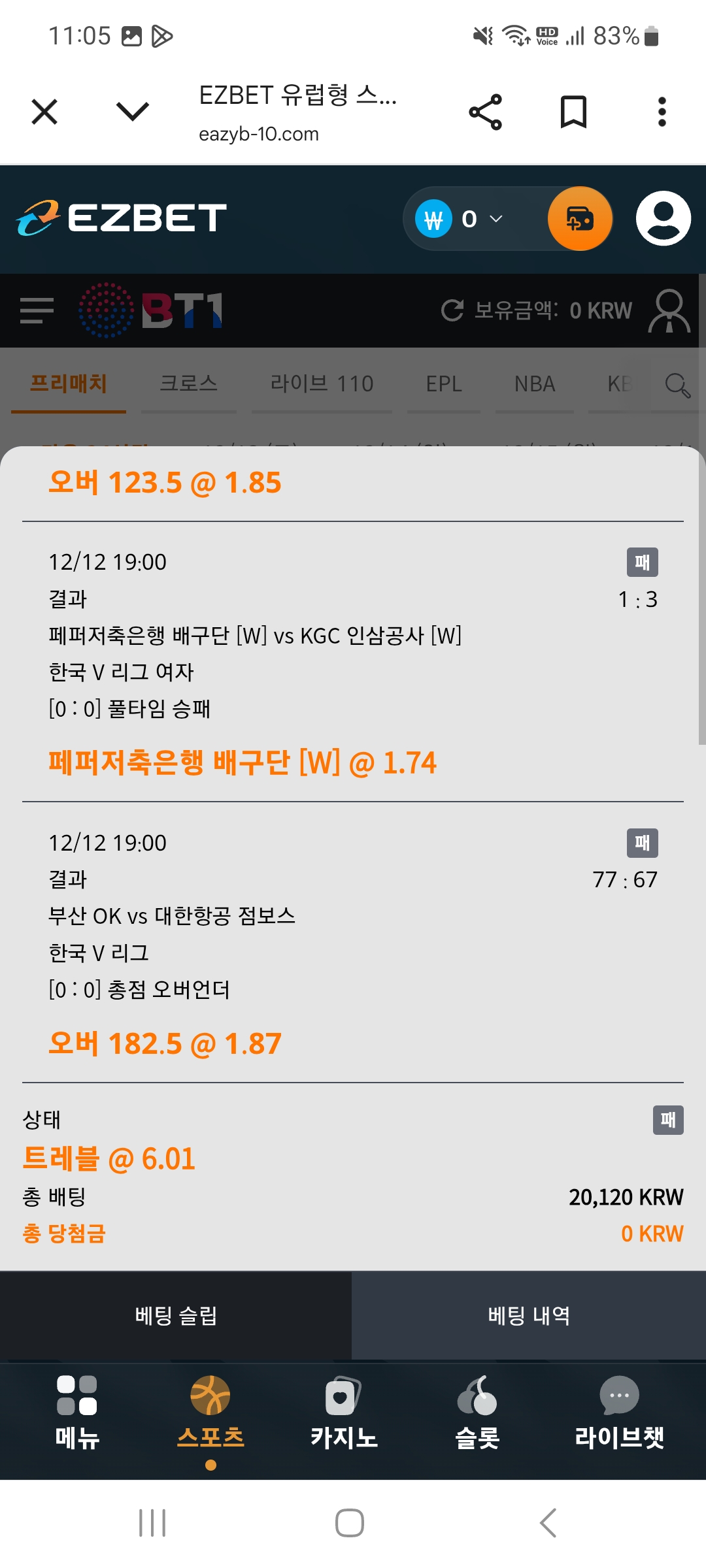Go back with the system back button
The image size is (706, 1568).
(548, 1523)
